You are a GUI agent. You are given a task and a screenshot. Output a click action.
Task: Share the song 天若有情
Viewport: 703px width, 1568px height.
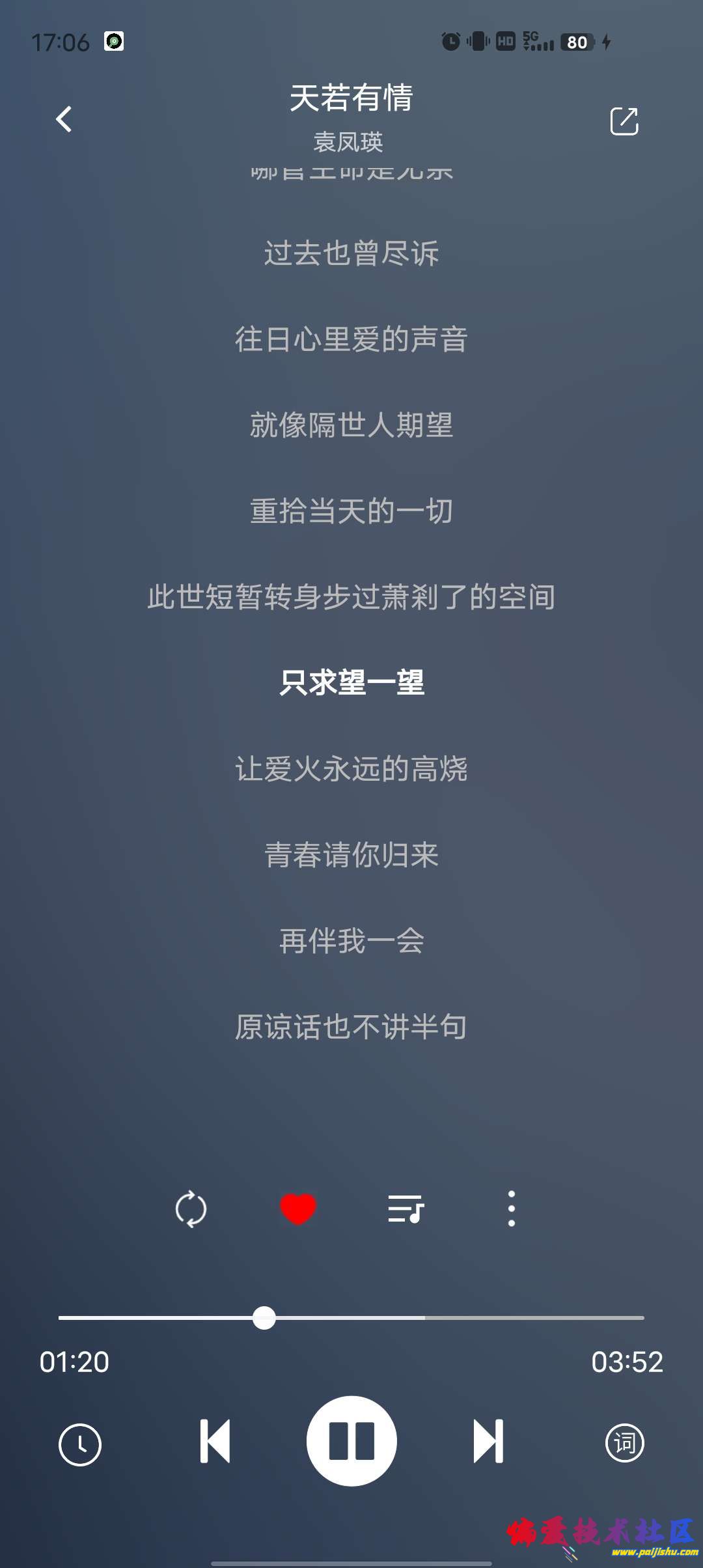[x=624, y=121]
